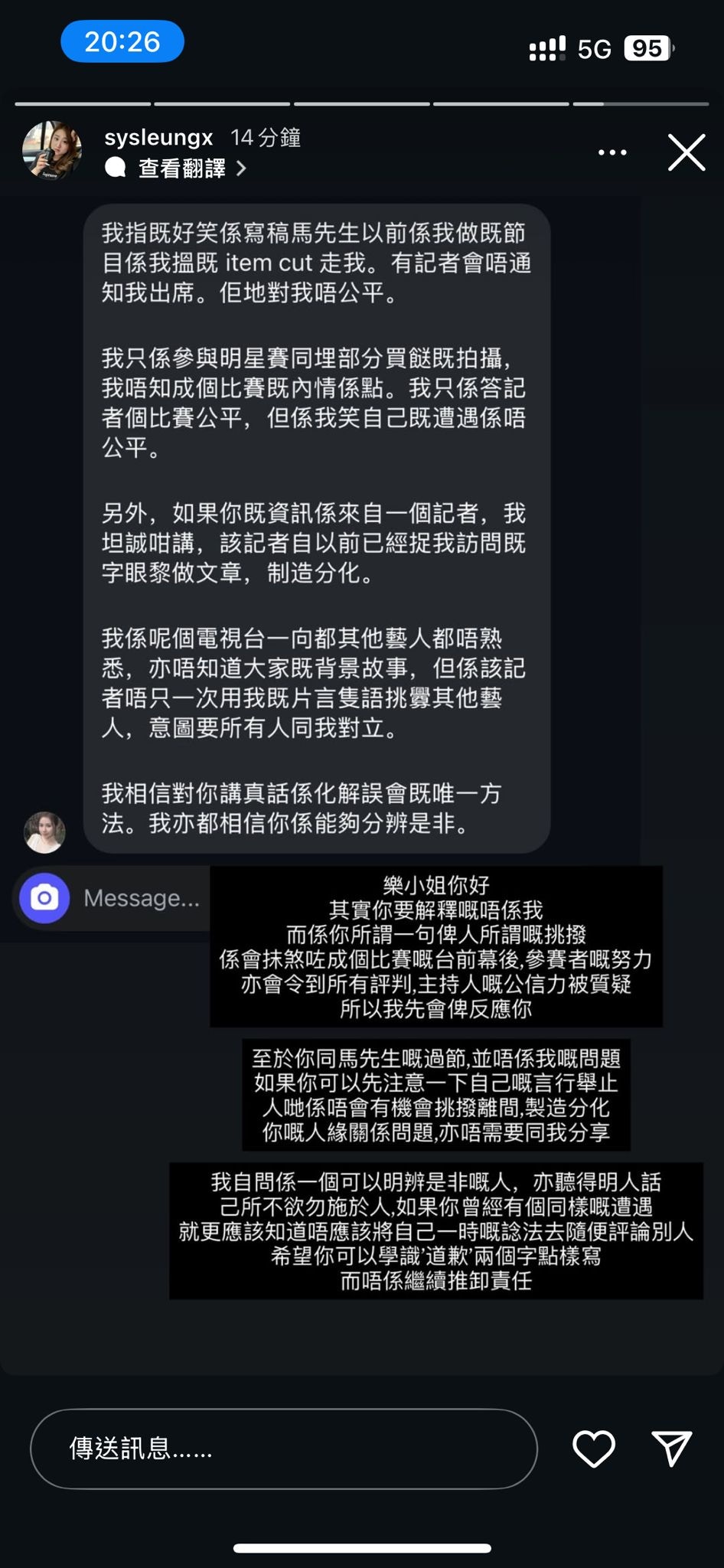Share this story via the paper plane

tap(672, 1449)
